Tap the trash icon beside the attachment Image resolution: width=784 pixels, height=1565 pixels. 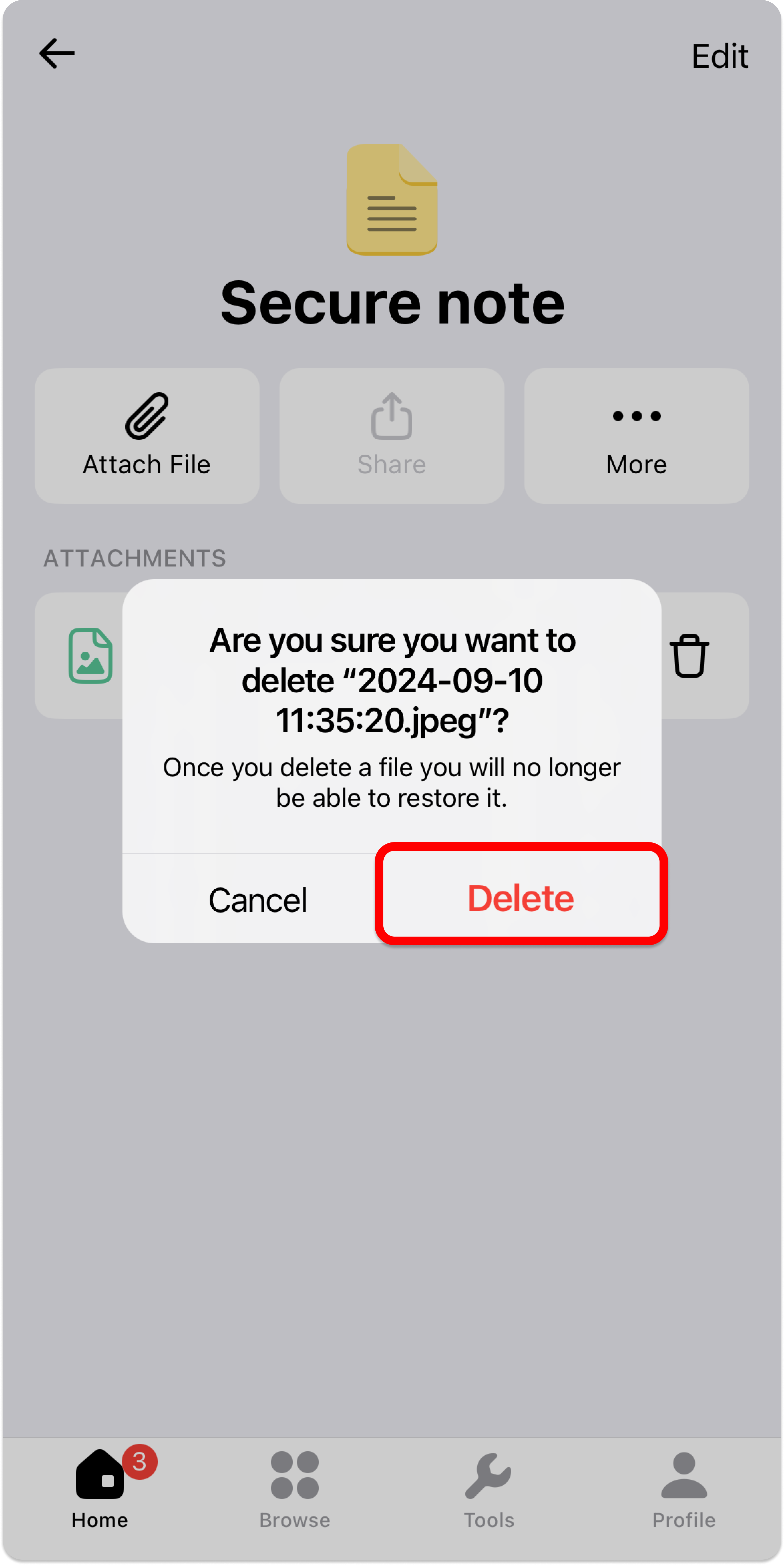pyautogui.click(x=689, y=656)
